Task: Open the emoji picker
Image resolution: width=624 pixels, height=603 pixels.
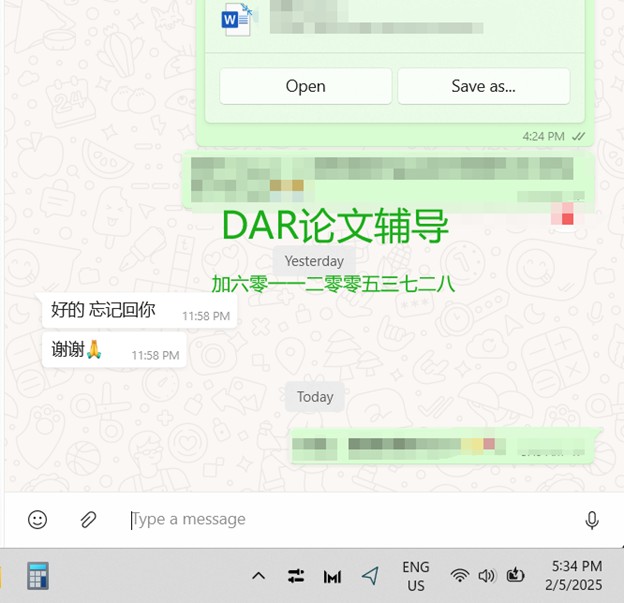Action: [x=37, y=519]
